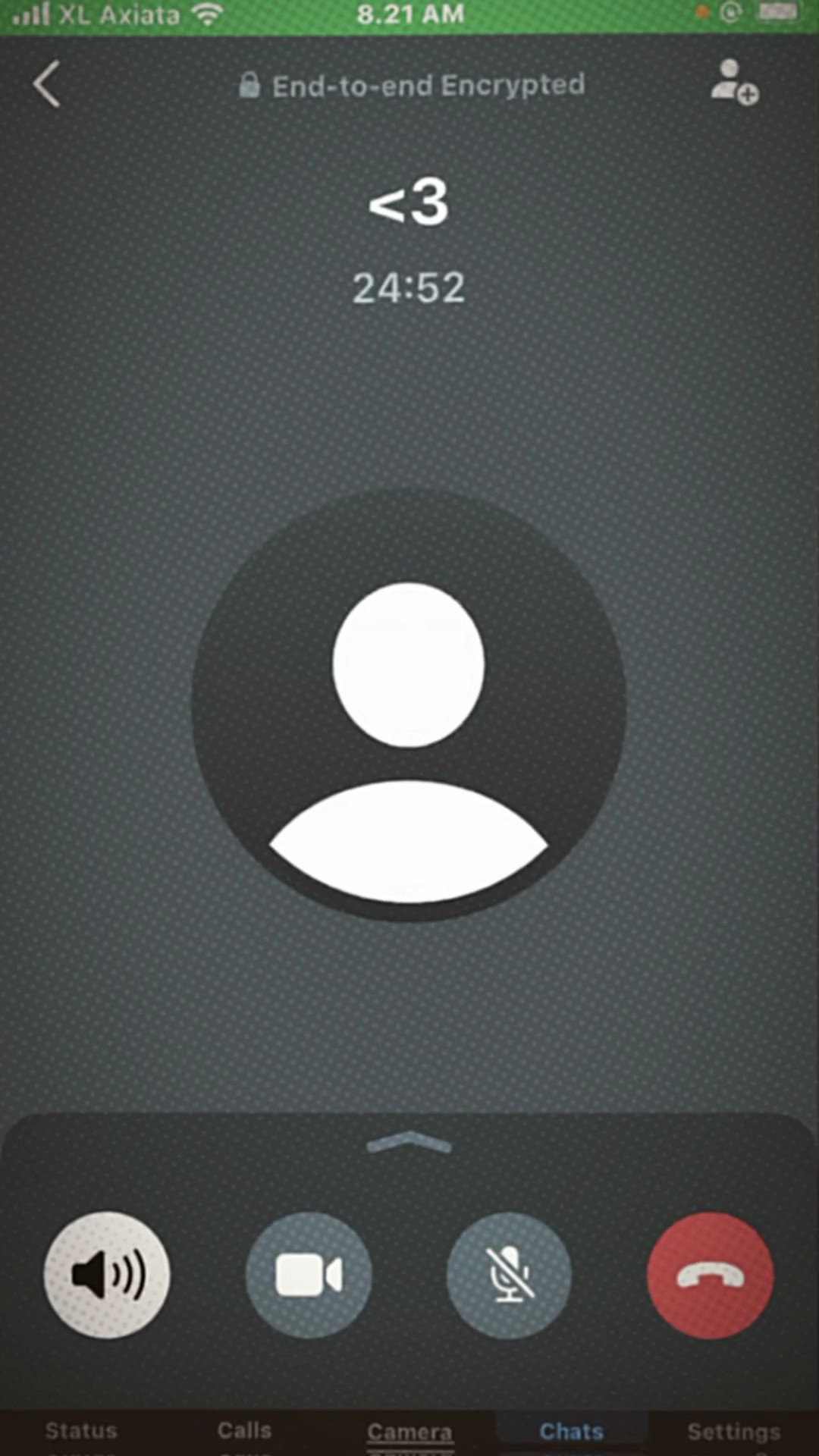The image size is (819, 1456).
Task: Switch to video call
Action: (309, 1275)
